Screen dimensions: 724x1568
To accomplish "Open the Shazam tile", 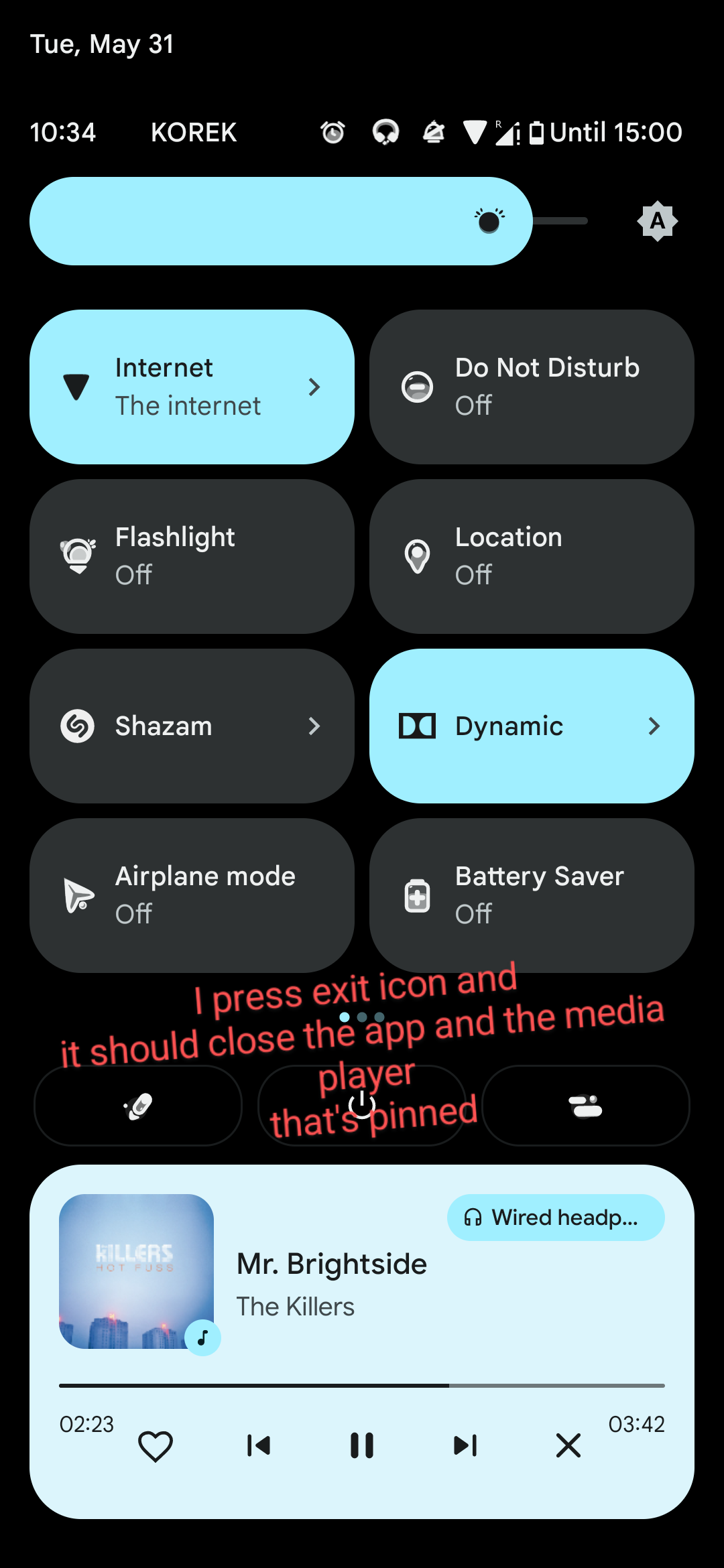I will point(192,726).
